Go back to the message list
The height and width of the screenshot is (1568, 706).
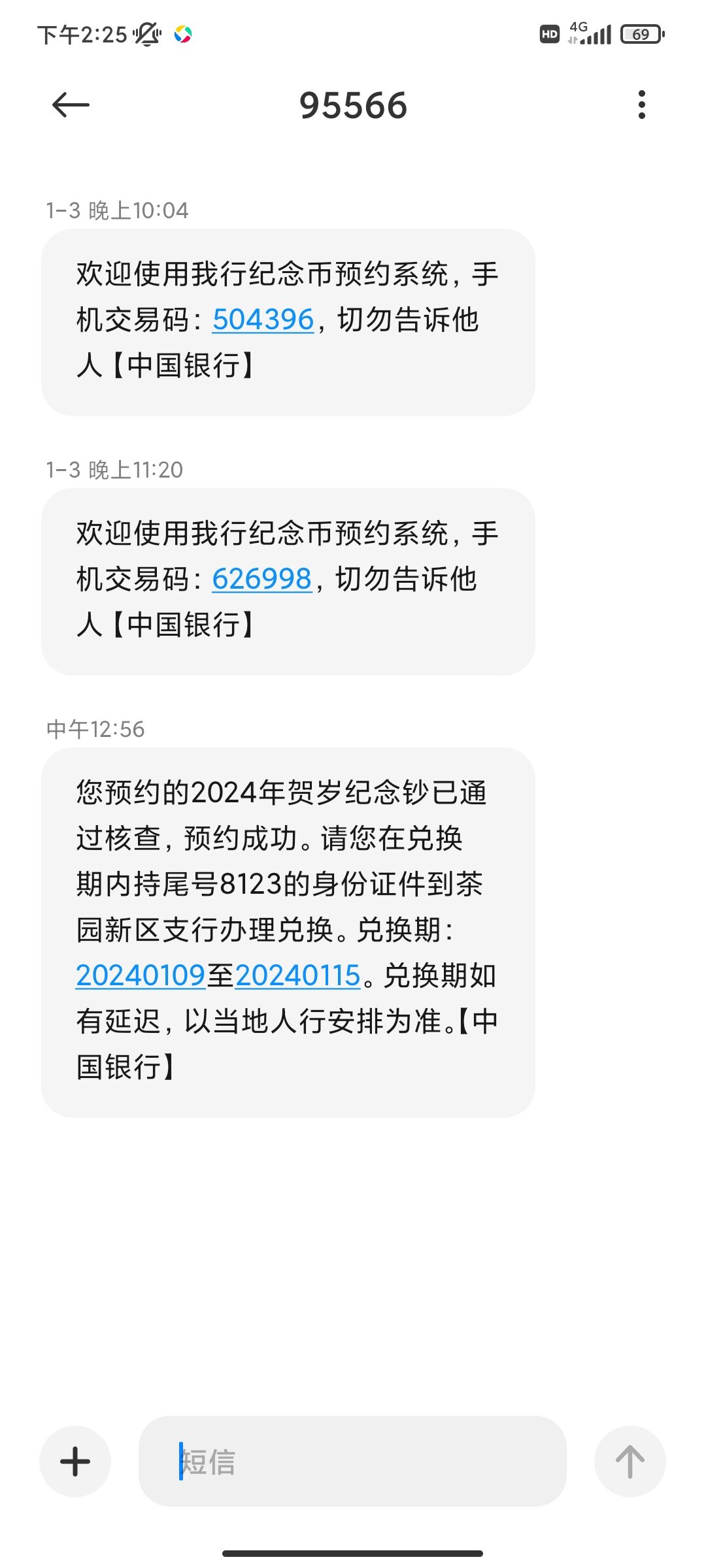pyautogui.click(x=71, y=105)
